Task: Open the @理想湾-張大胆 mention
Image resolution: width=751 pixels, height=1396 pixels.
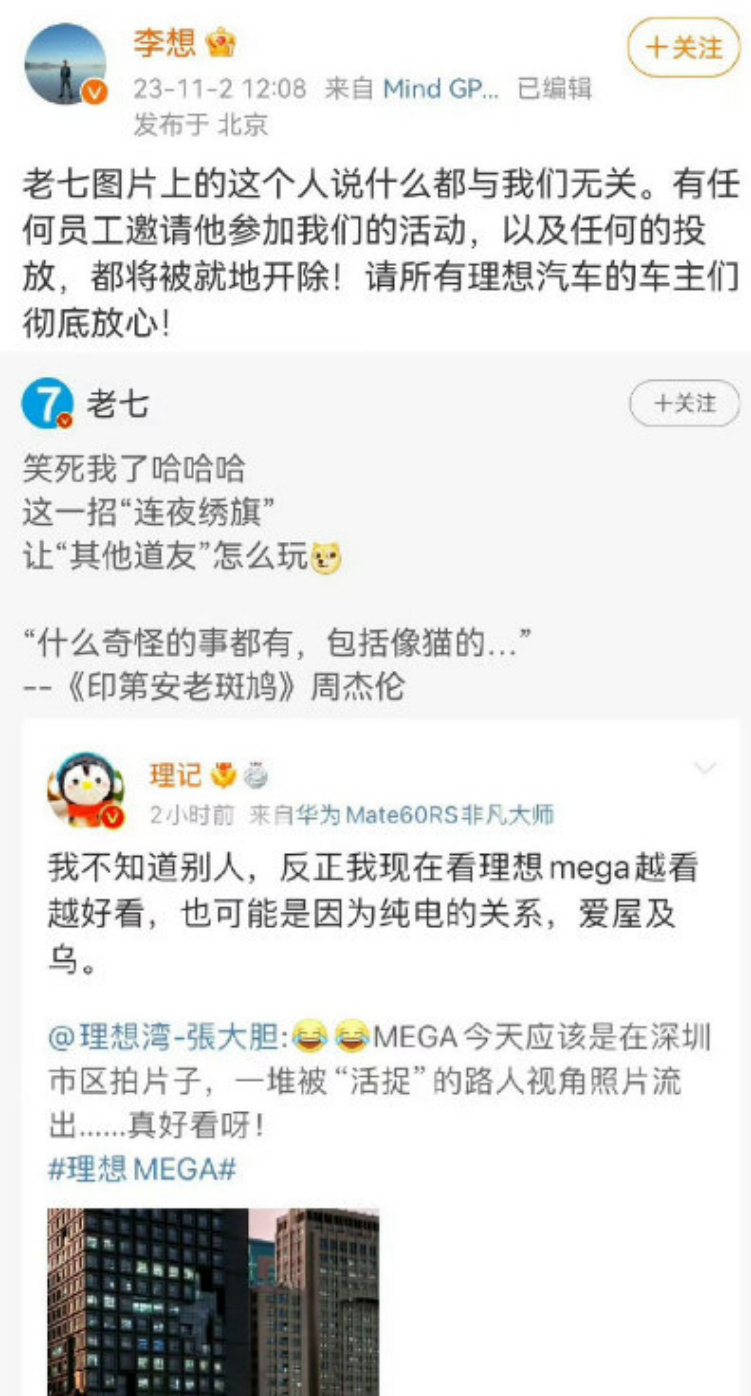Action: pos(168,1039)
